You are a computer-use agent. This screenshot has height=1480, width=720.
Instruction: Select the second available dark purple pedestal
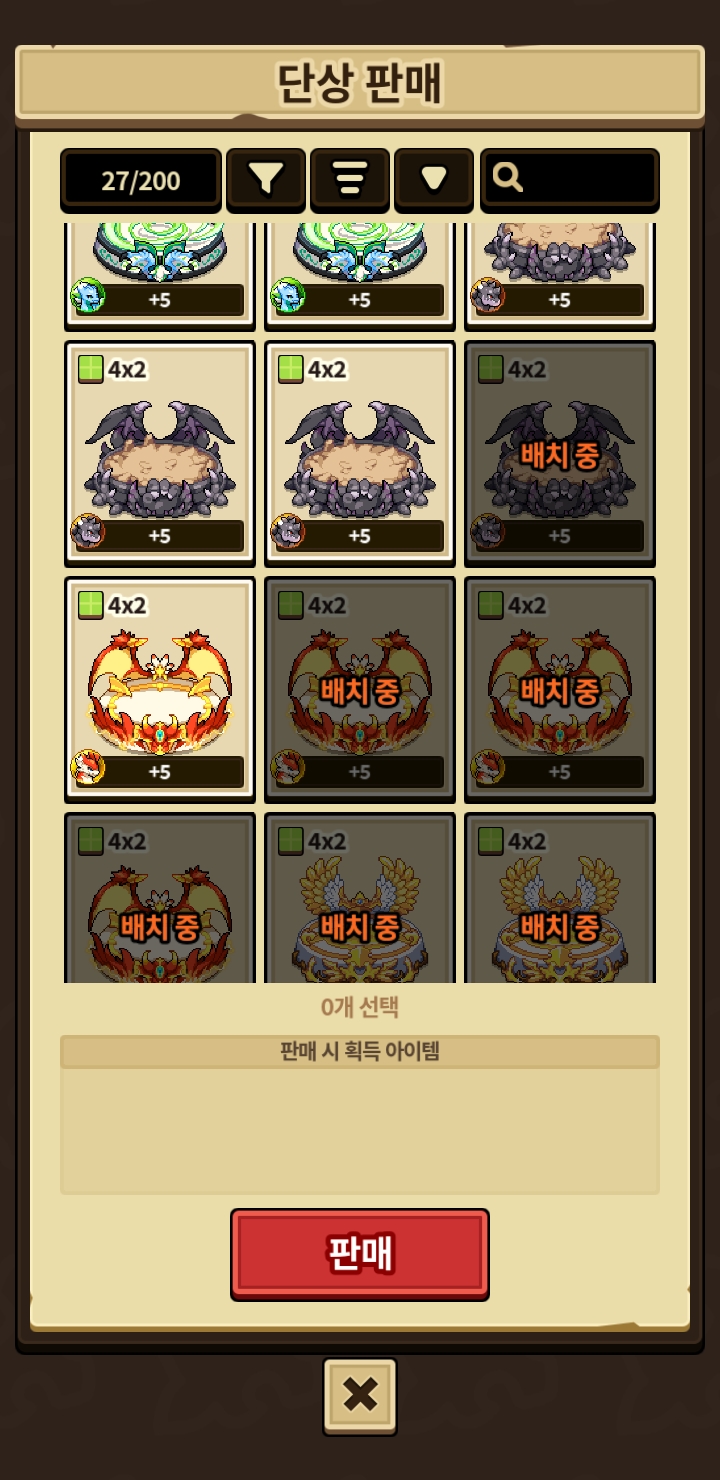(x=360, y=453)
